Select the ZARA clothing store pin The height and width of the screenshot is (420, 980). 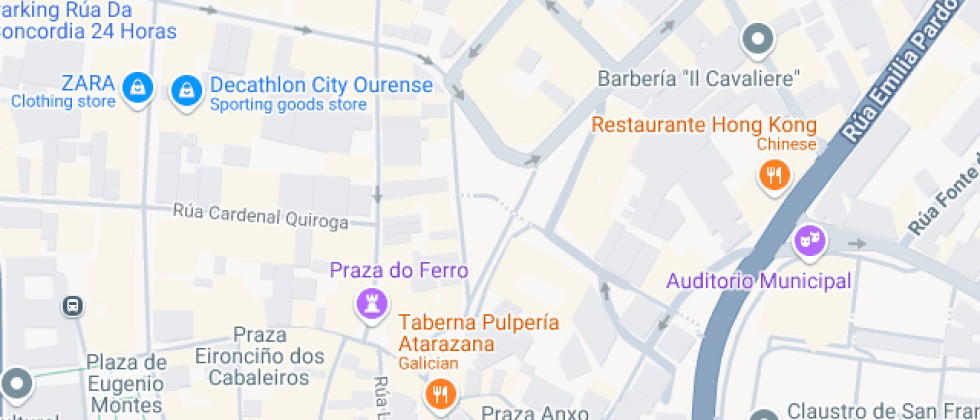click(x=137, y=90)
